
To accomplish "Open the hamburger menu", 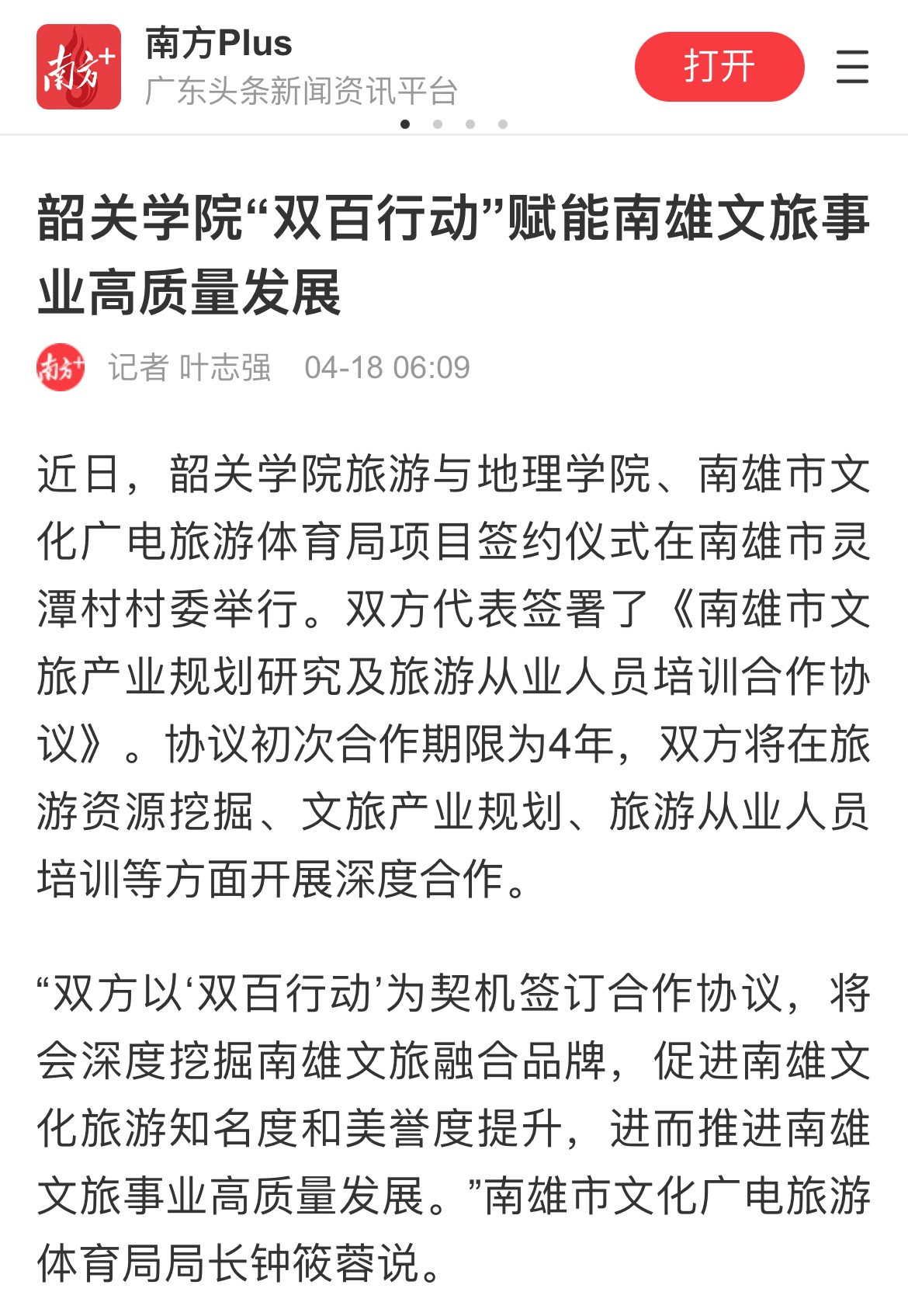I will click(x=851, y=67).
